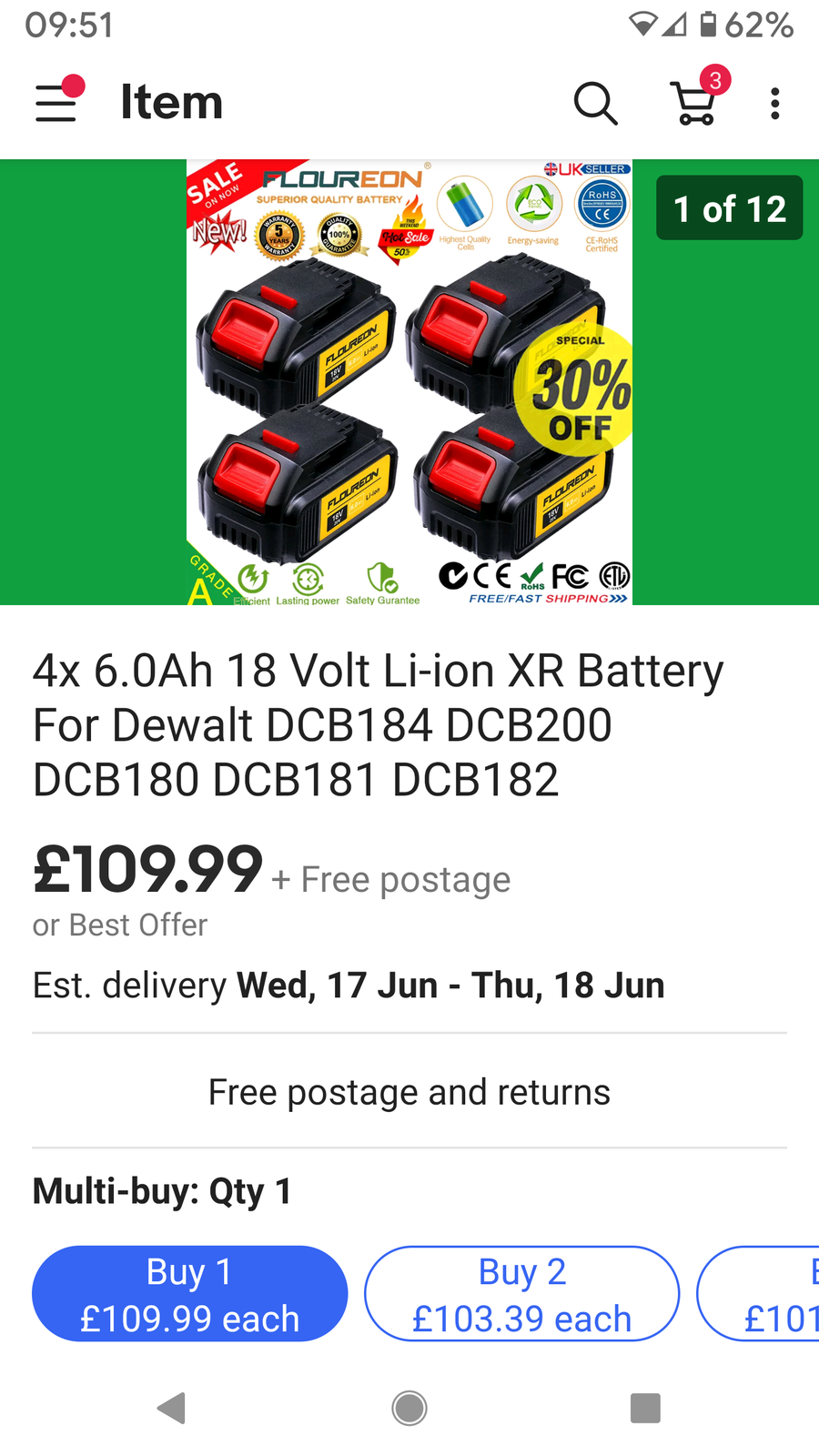The height and width of the screenshot is (1456, 819).
Task: Select Buy 2 at £103.39 each
Action: point(521,1293)
